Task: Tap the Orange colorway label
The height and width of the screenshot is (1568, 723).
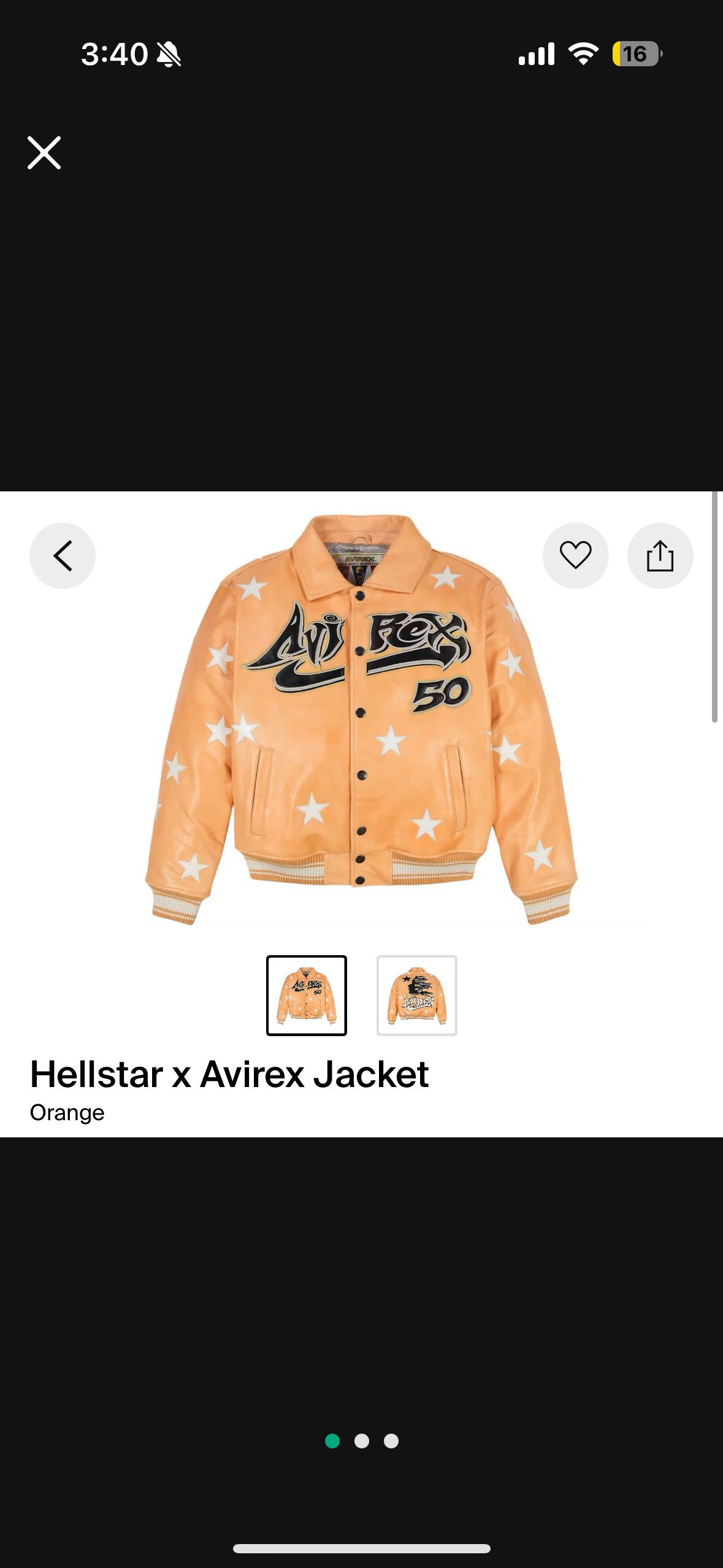Action: click(67, 1113)
